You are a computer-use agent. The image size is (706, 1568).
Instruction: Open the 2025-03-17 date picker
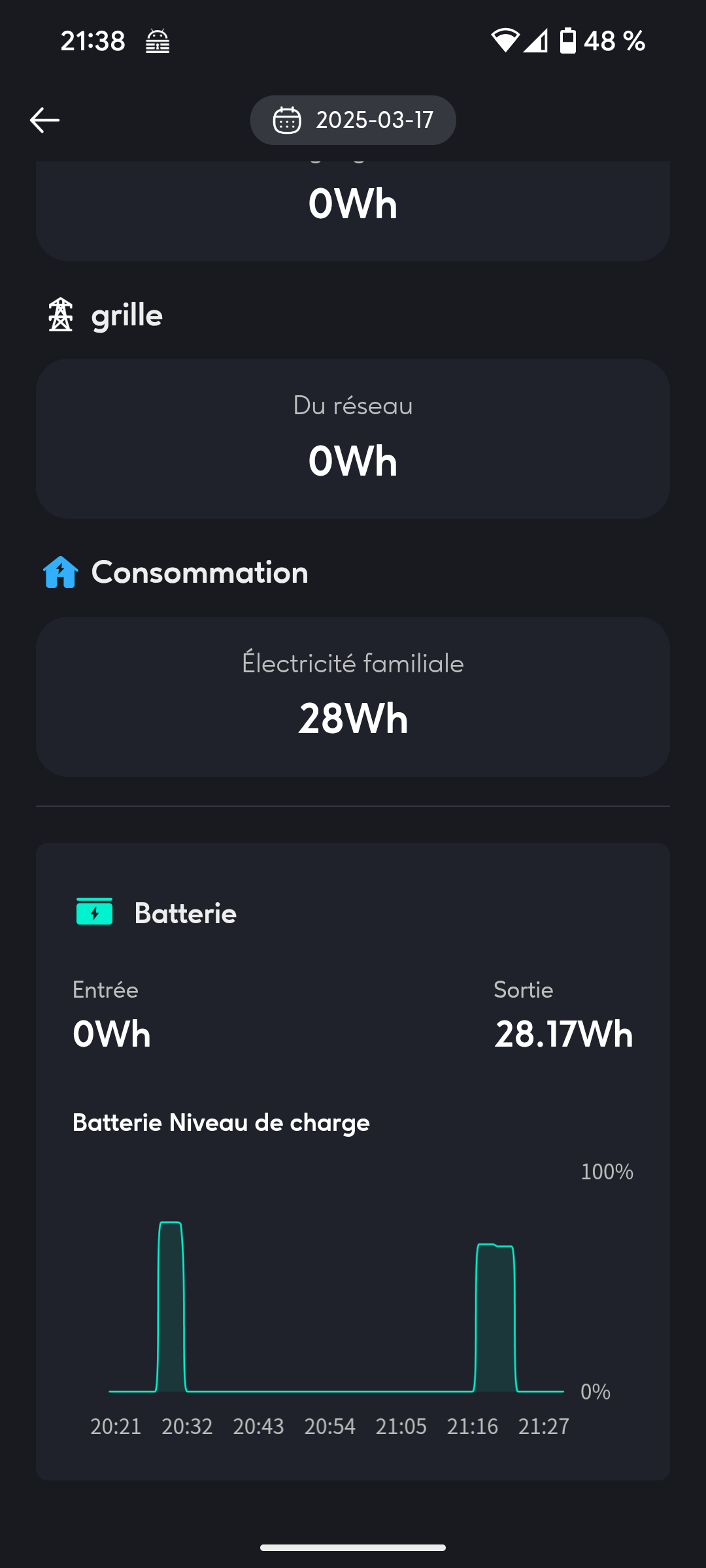(353, 120)
